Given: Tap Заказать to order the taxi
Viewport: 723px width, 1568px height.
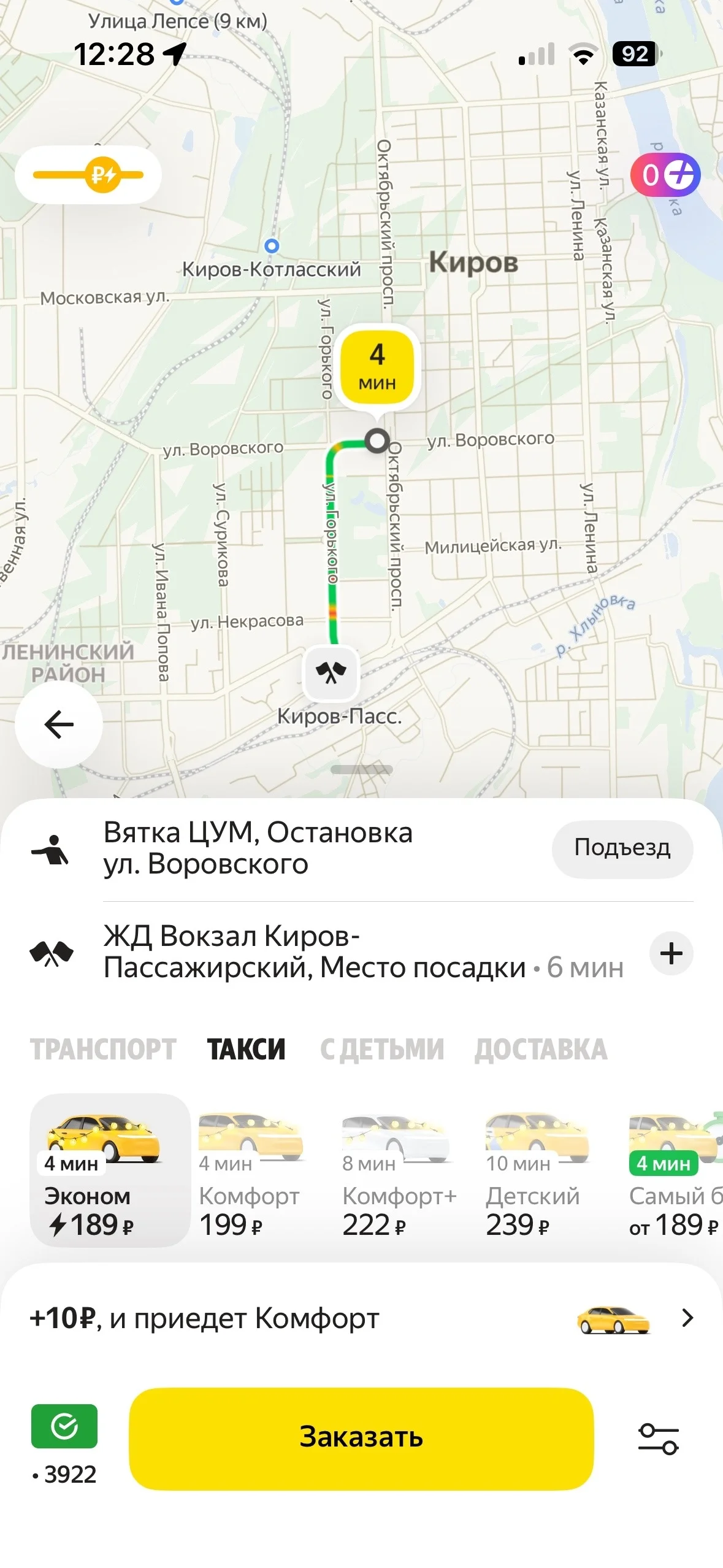Looking at the screenshot, I should (361, 1438).
